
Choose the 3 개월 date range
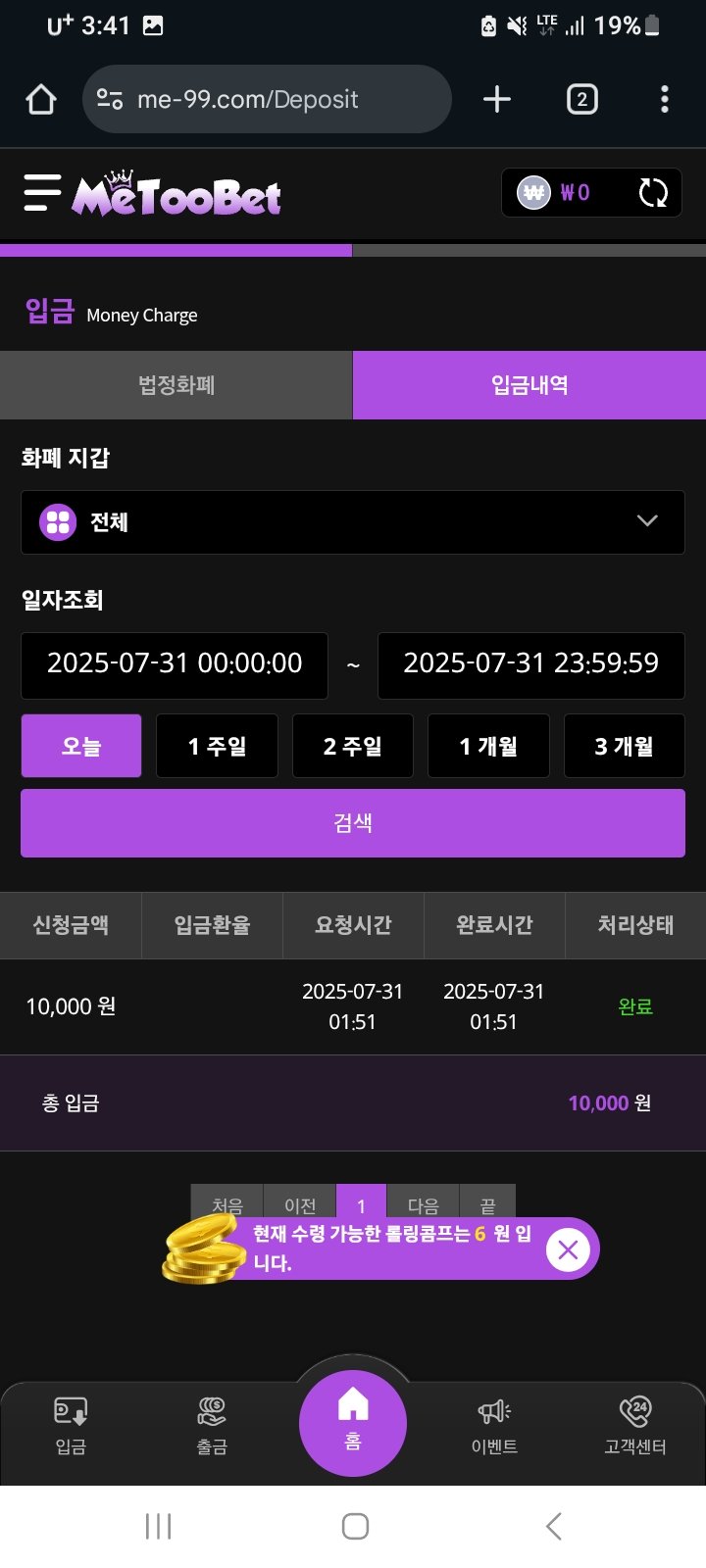tap(624, 746)
